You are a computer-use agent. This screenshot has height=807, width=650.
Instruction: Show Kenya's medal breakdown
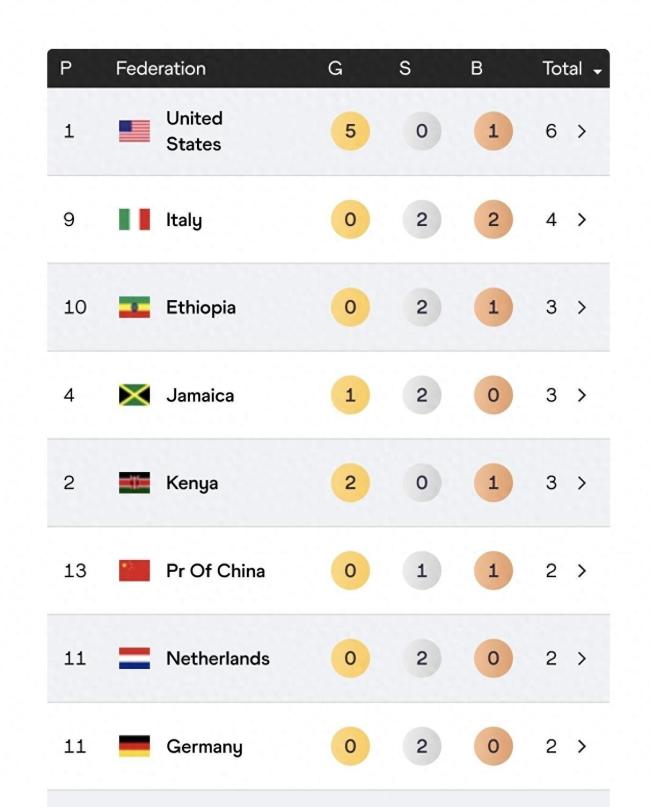[x=581, y=483]
